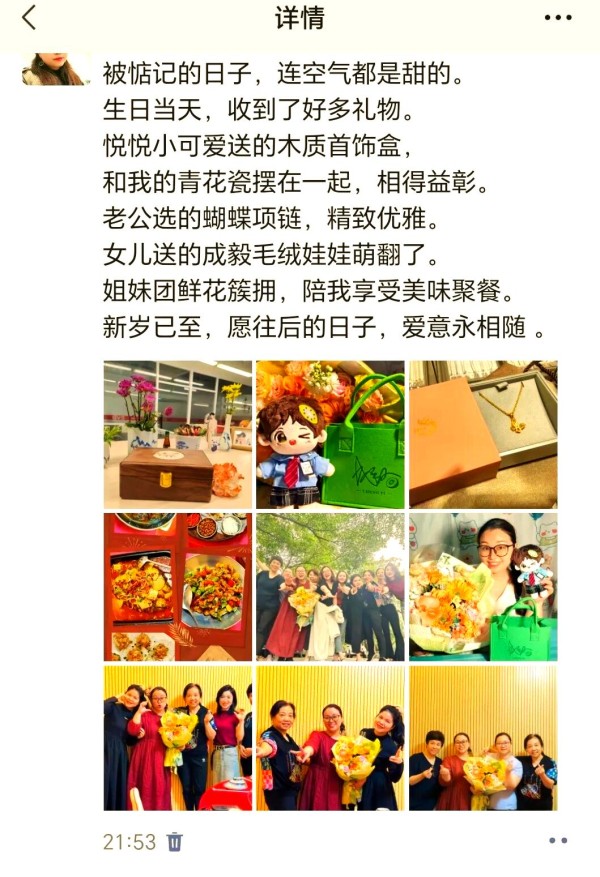Image resolution: width=600 pixels, height=877 pixels.
Task: Go back from the 详情 page
Action: point(29,17)
